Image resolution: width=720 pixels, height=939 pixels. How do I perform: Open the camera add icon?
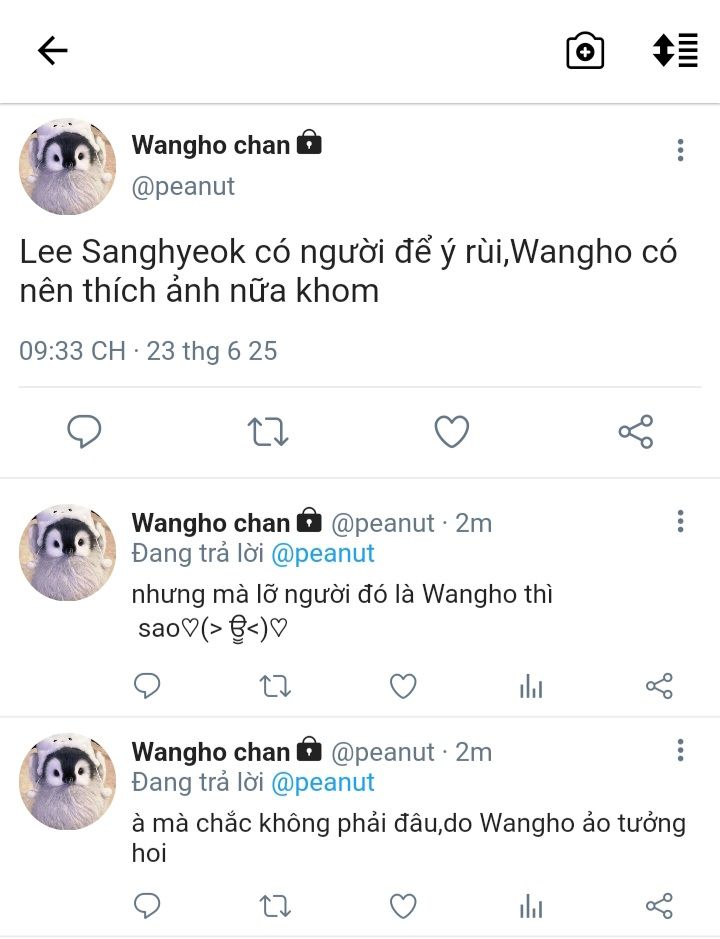tap(585, 51)
